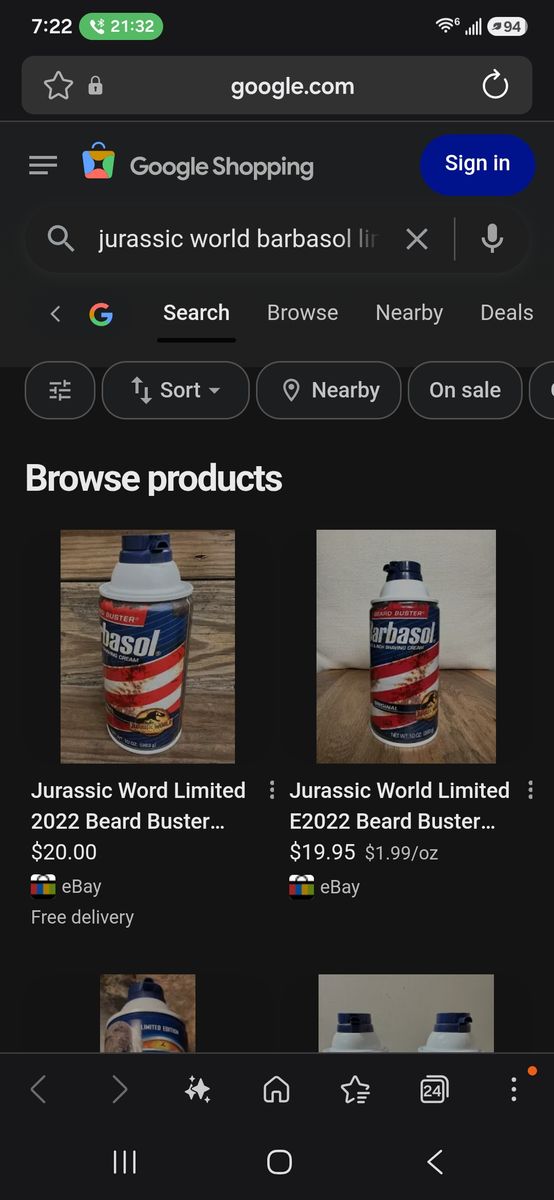This screenshot has height=1200, width=554.
Task: Reload the page in the address bar
Action: [x=495, y=86]
